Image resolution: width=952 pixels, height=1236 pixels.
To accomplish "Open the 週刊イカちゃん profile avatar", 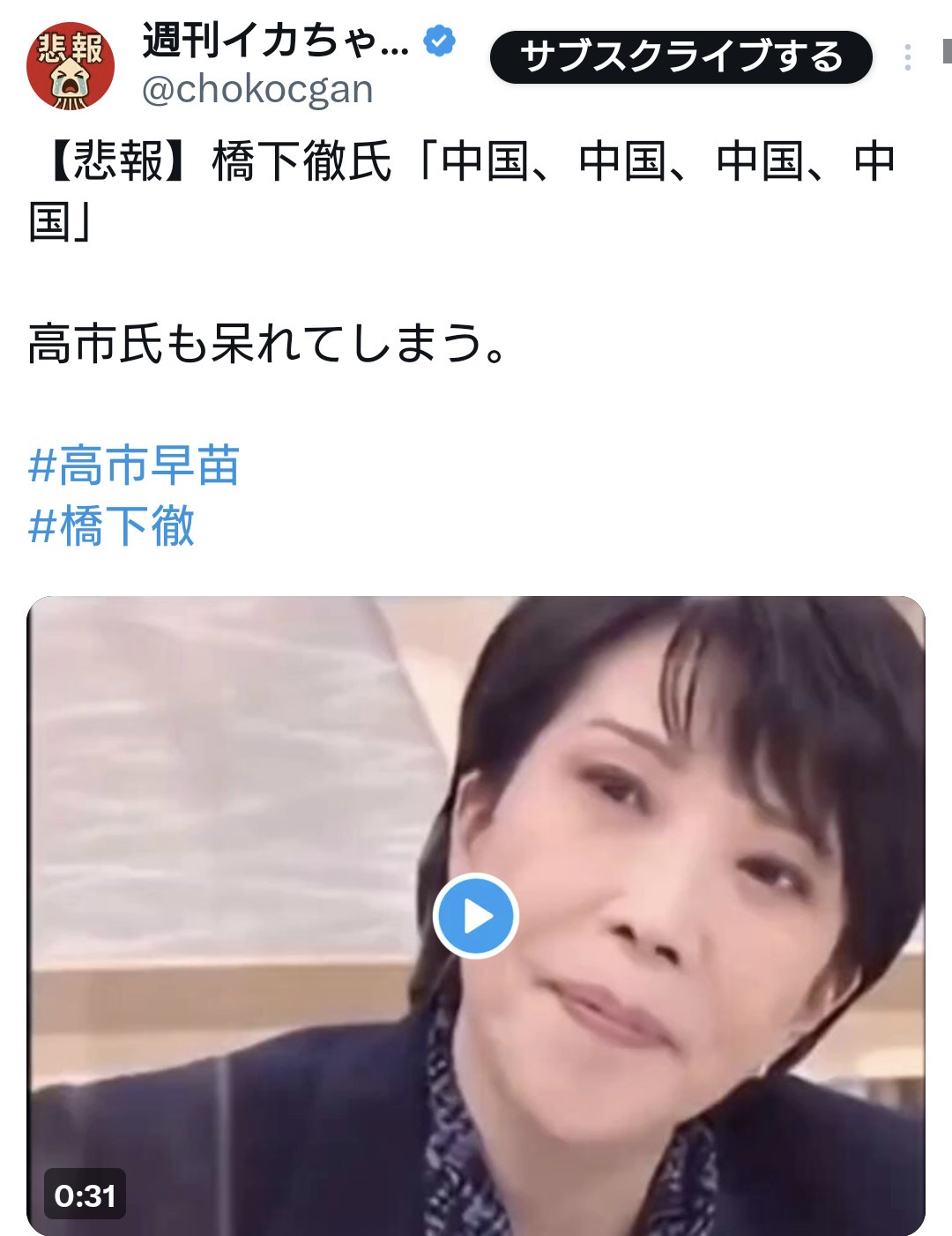I will pyautogui.click(x=71, y=66).
